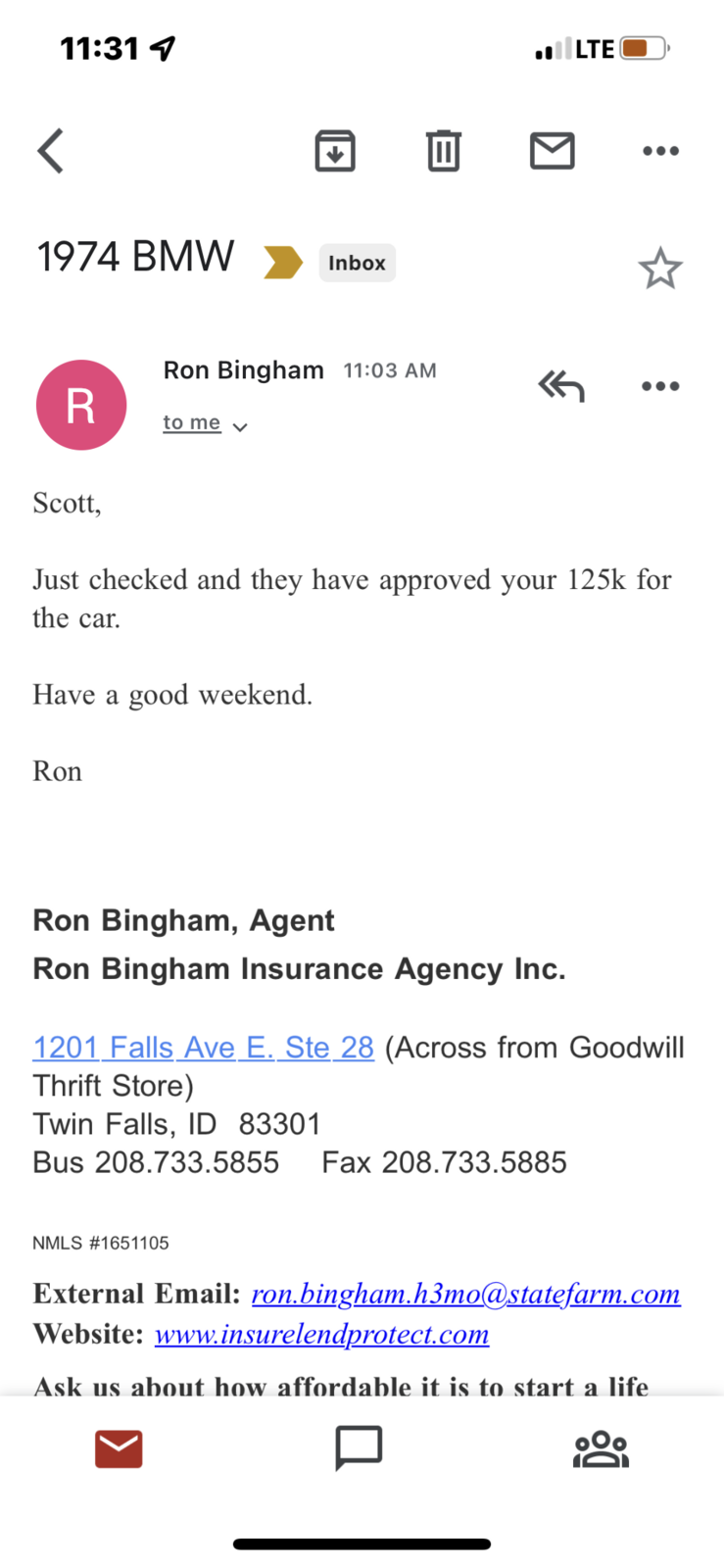
Task: Open message options next to reply arrow
Action: (x=660, y=386)
